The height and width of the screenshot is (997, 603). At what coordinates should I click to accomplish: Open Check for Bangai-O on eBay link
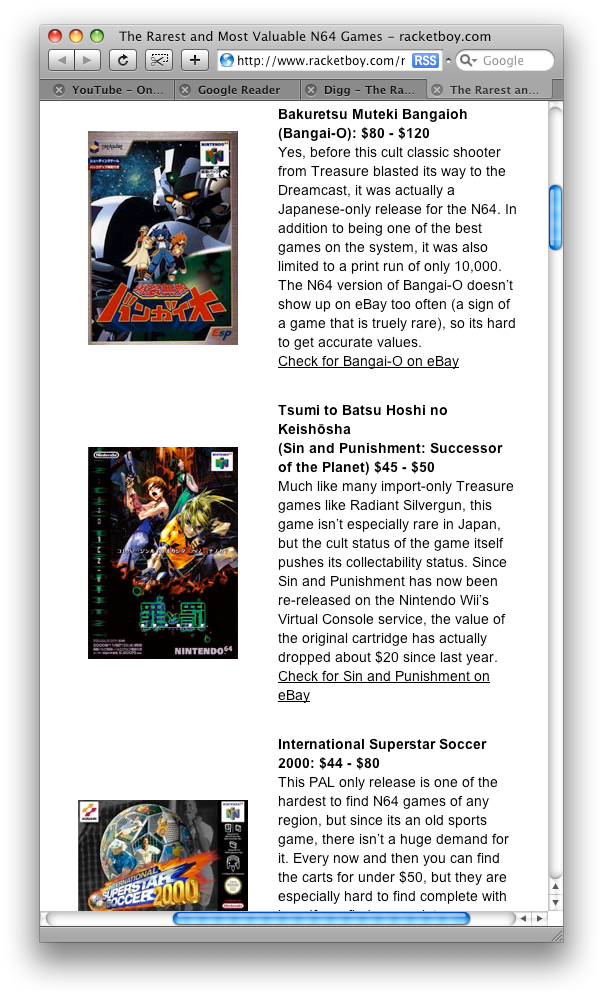(x=368, y=361)
